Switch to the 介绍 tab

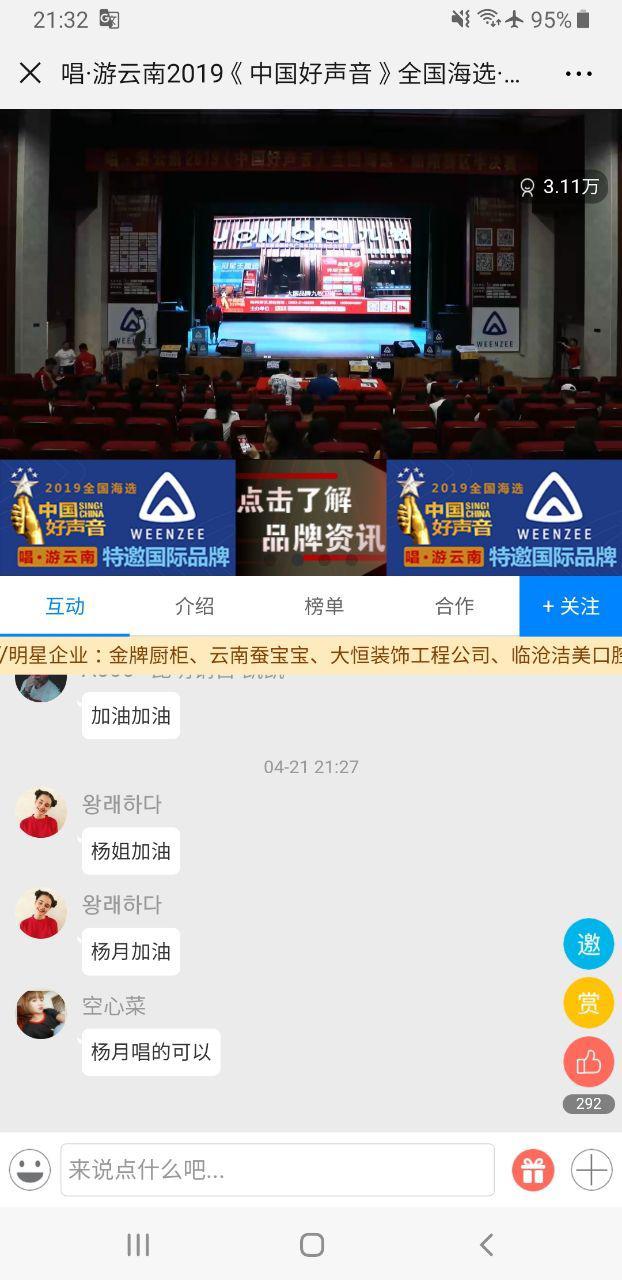(x=194, y=606)
